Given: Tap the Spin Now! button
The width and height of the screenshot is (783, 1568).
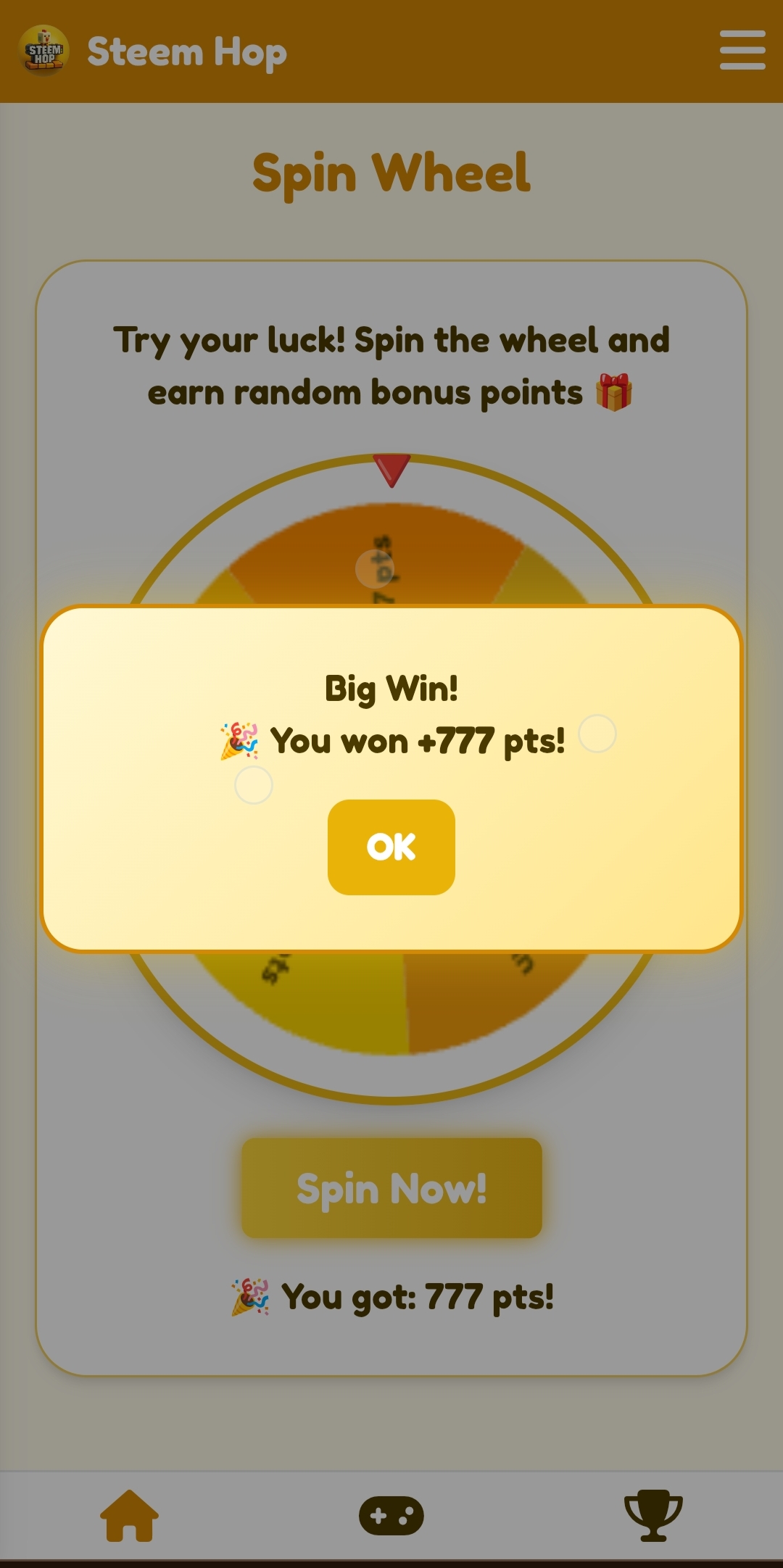Looking at the screenshot, I should click(x=391, y=1188).
